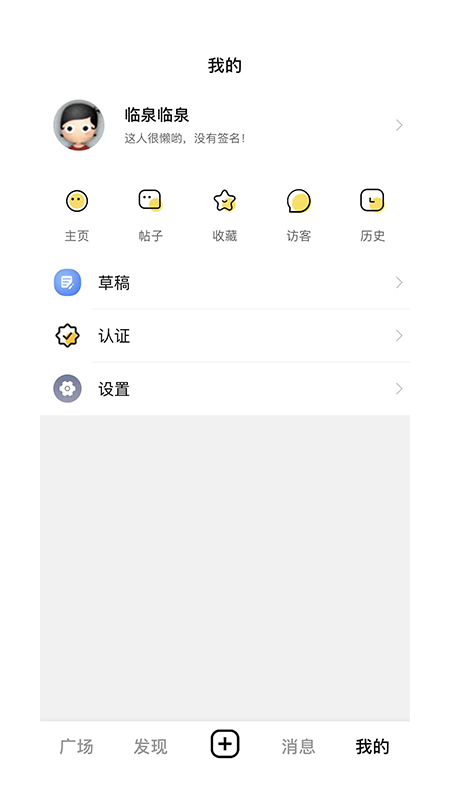Switch to the 广场 tab
The width and height of the screenshot is (450, 800).
(x=77, y=746)
